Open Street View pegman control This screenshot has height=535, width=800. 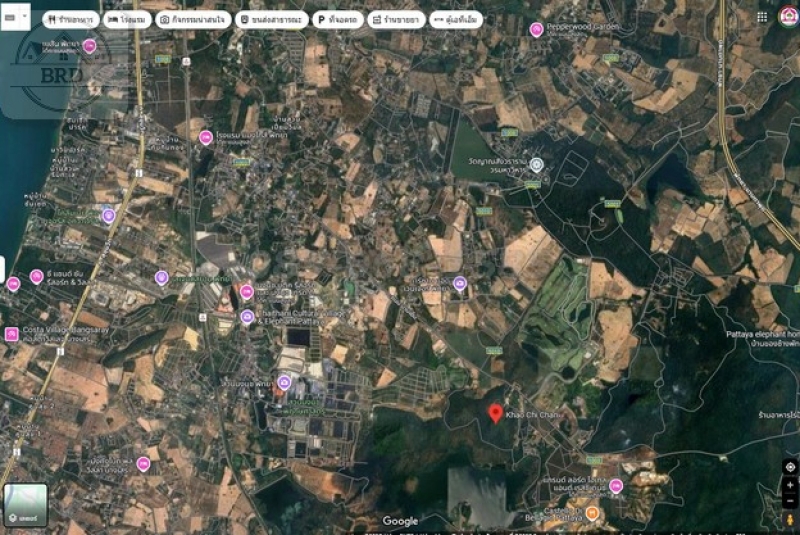pyautogui.click(x=790, y=520)
